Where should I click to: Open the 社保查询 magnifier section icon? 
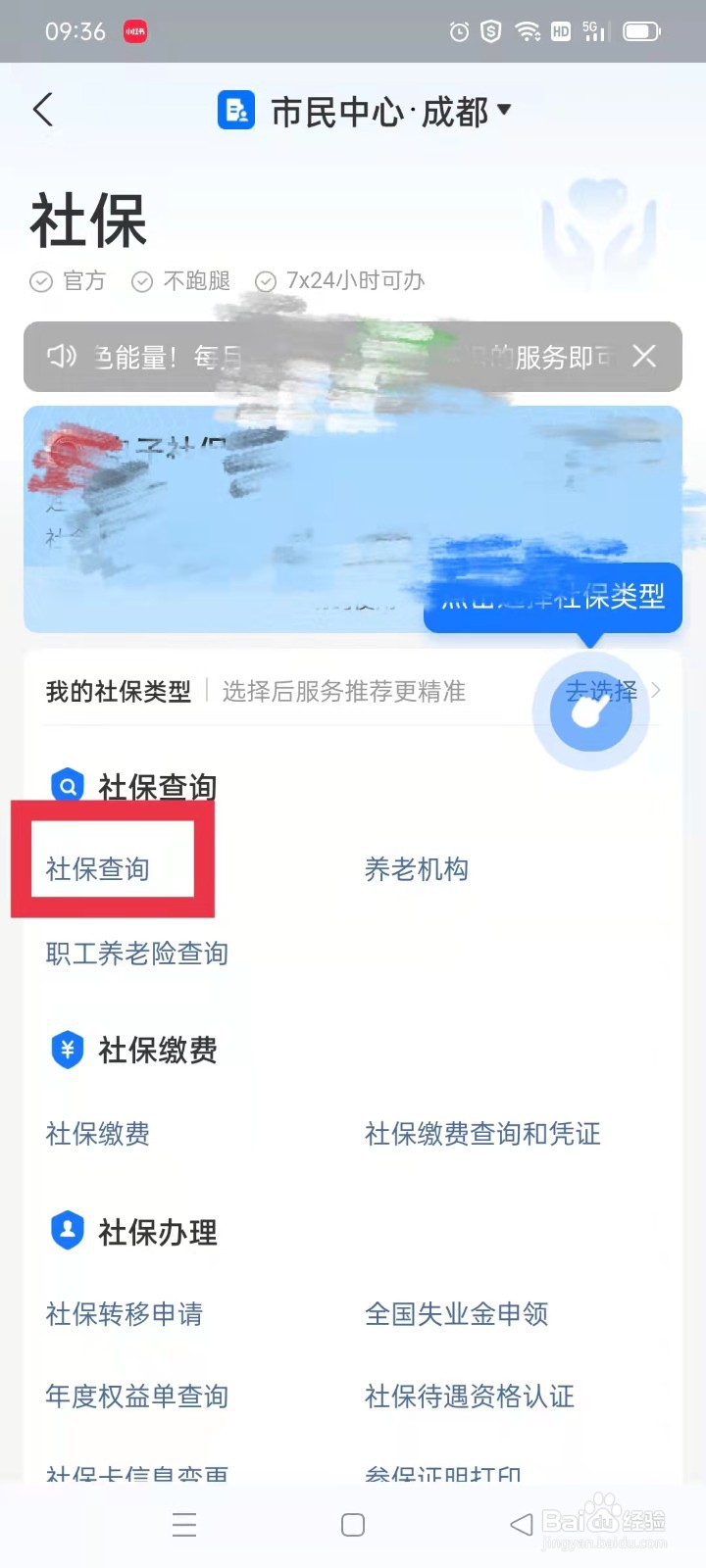pos(66,786)
